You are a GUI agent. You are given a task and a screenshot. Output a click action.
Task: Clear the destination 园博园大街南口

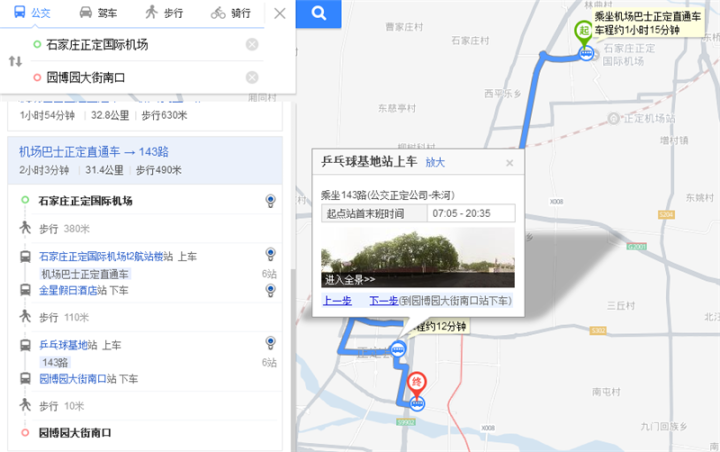pyautogui.click(x=252, y=77)
